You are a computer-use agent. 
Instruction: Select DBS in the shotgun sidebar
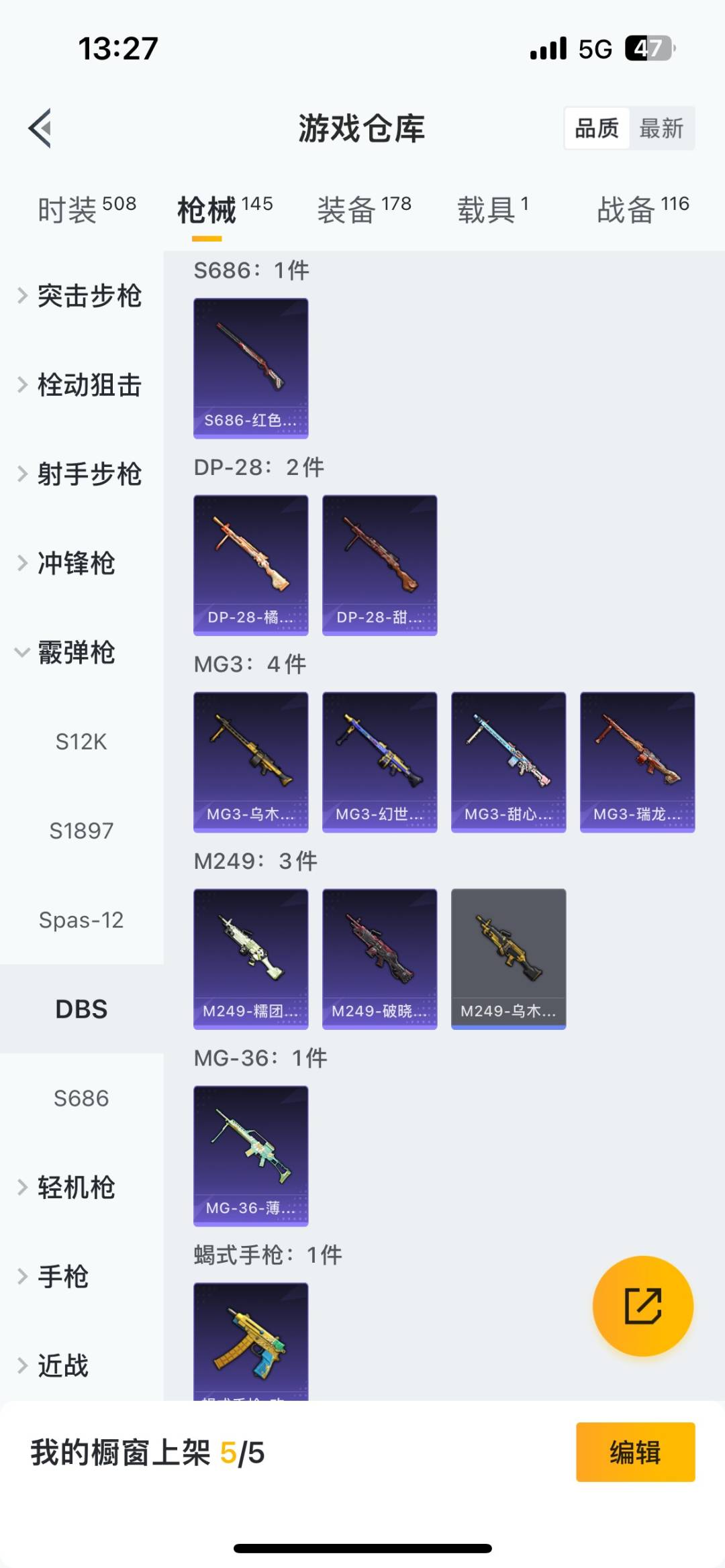click(x=81, y=1008)
